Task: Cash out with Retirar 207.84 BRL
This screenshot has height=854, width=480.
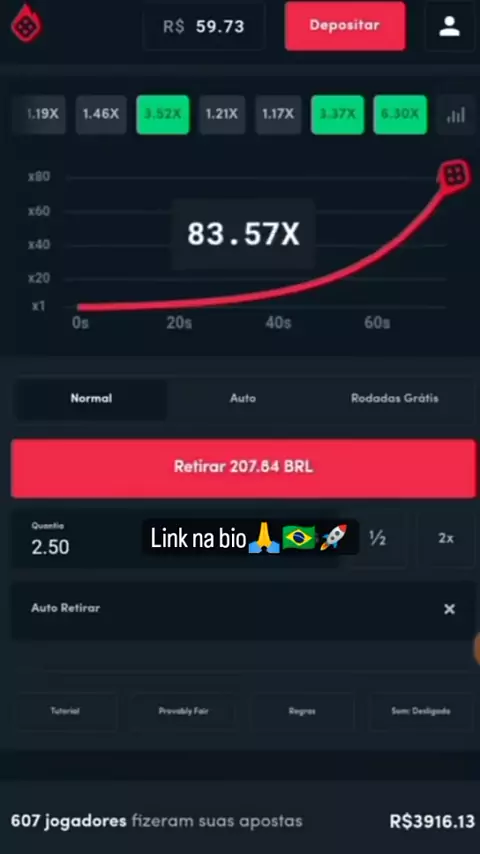Action: (x=244, y=468)
